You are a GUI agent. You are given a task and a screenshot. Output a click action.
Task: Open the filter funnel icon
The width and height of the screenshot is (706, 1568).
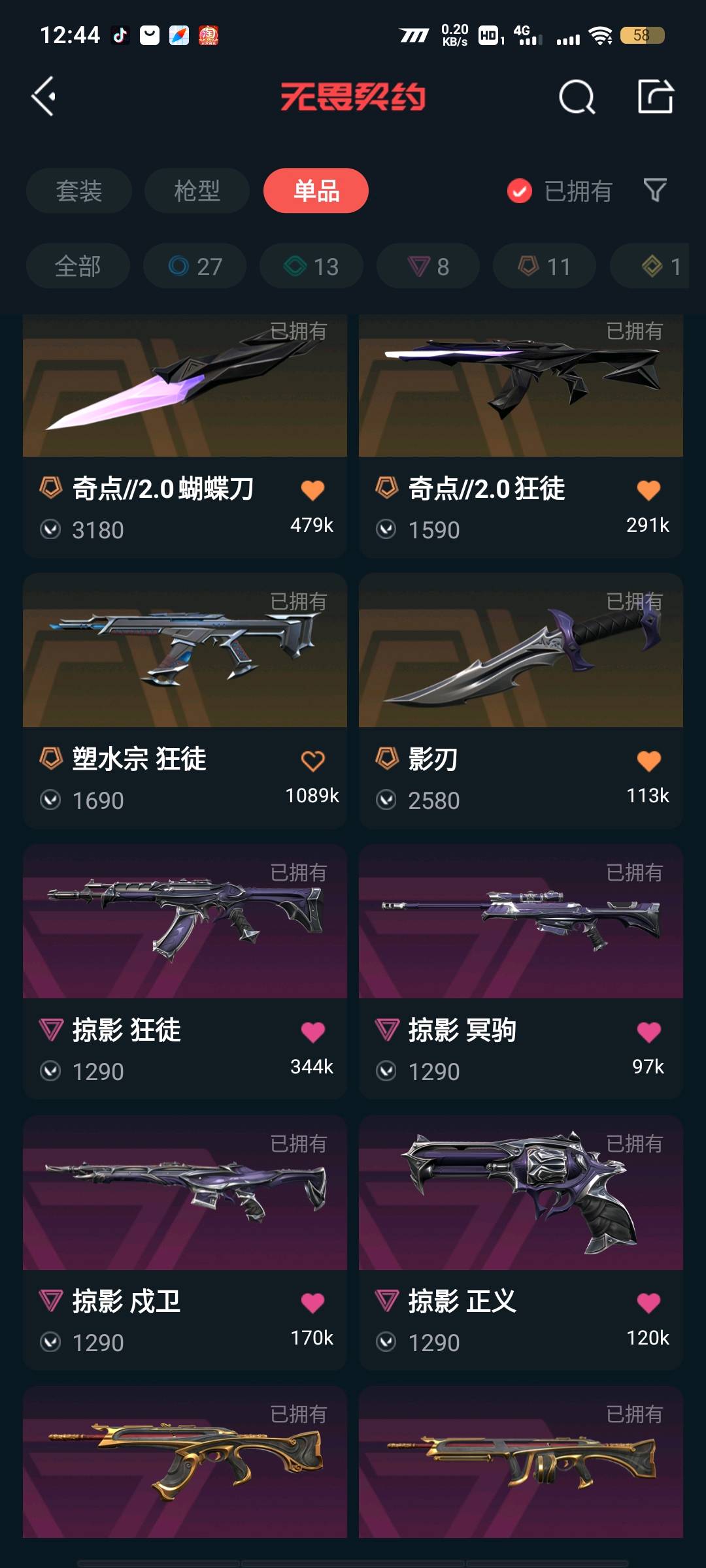coord(654,191)
